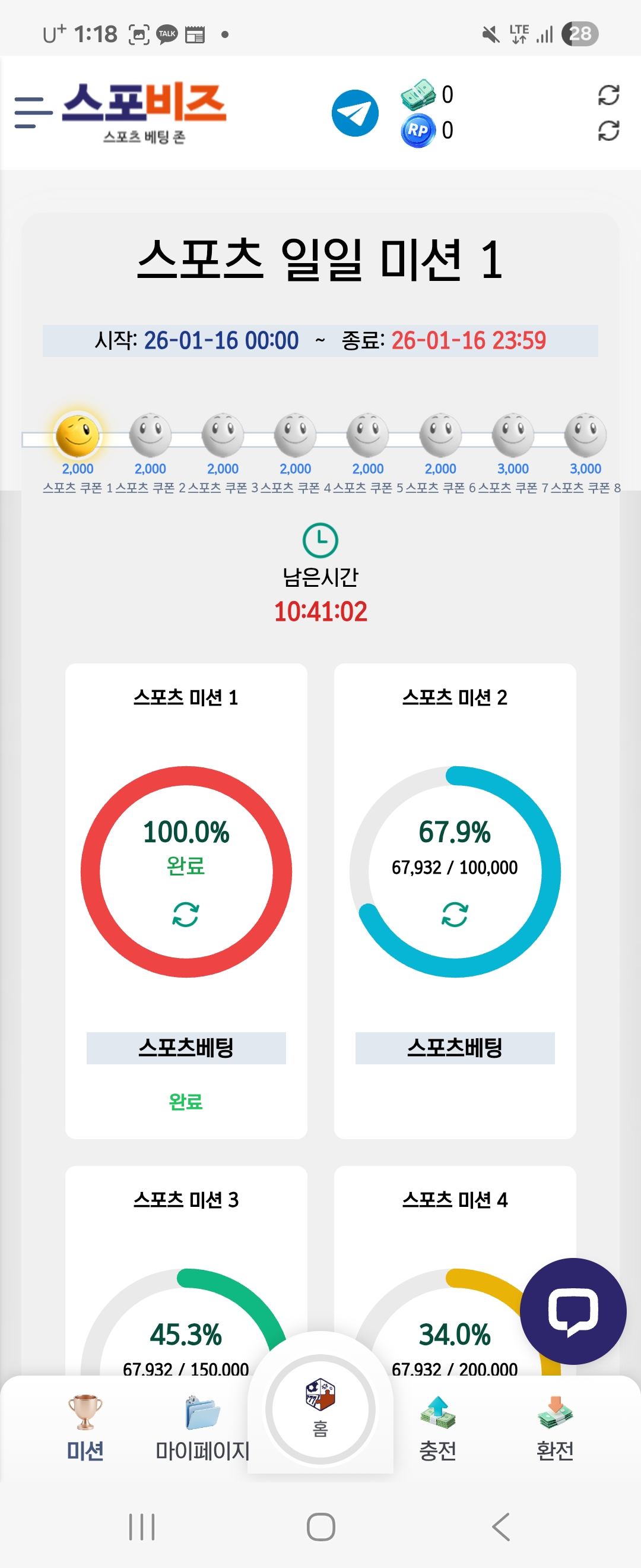Viewport: 641px width, 1568px height.
Task: Refresh the RP points balance
Action: tap(608, 131)
